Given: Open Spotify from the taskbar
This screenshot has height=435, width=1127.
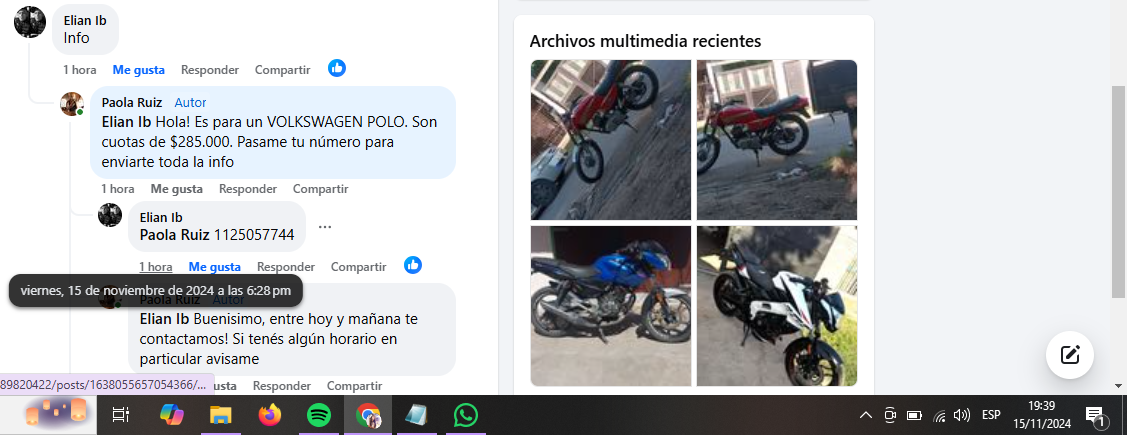Looking at the screenshot, I should pyautogui.click(x=319, y=415).
